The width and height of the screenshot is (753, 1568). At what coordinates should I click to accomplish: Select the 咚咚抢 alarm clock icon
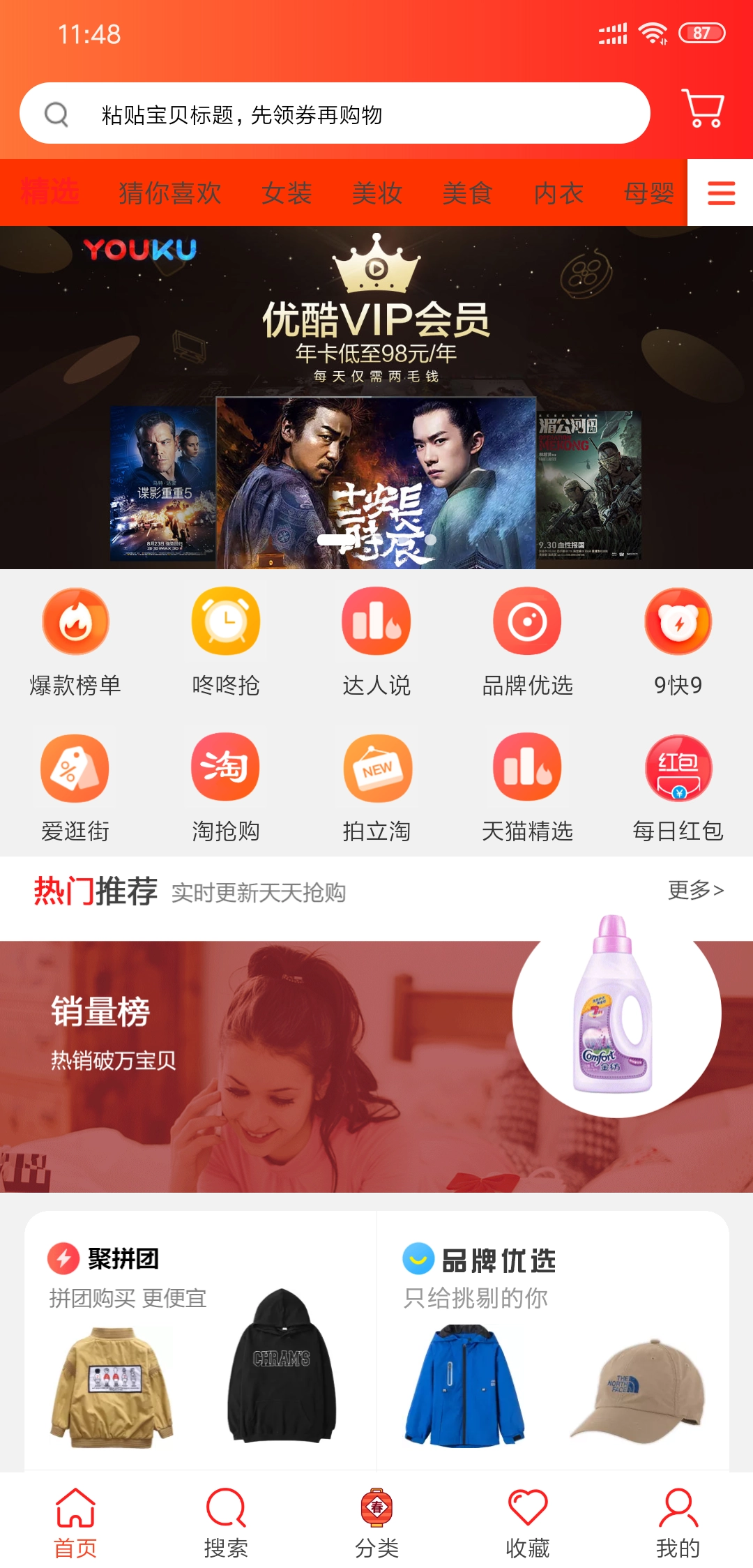(225, 623)
